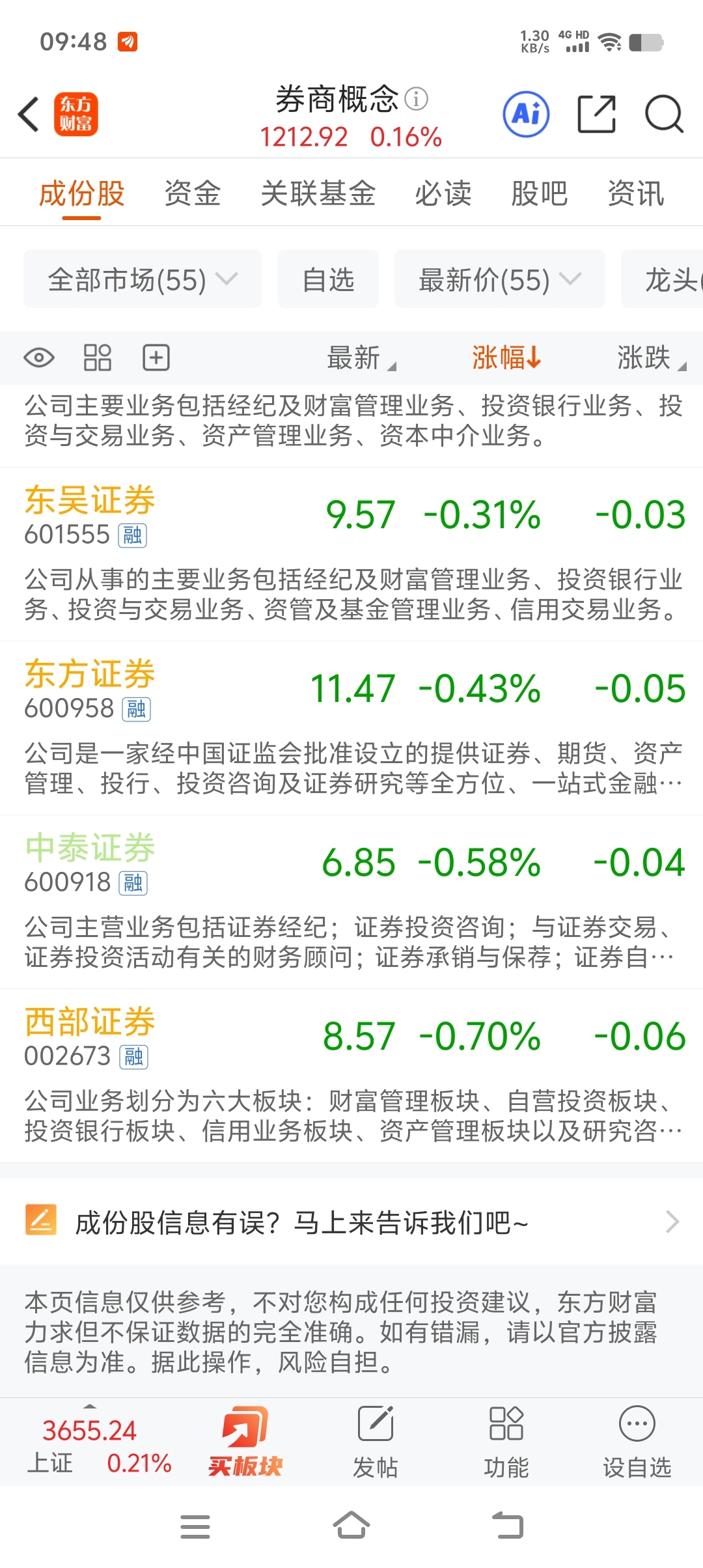Screen dimensions: 703x1568
Task: Open the 股吧 tab
Action: pyautogui.click(x=539, y=193)
